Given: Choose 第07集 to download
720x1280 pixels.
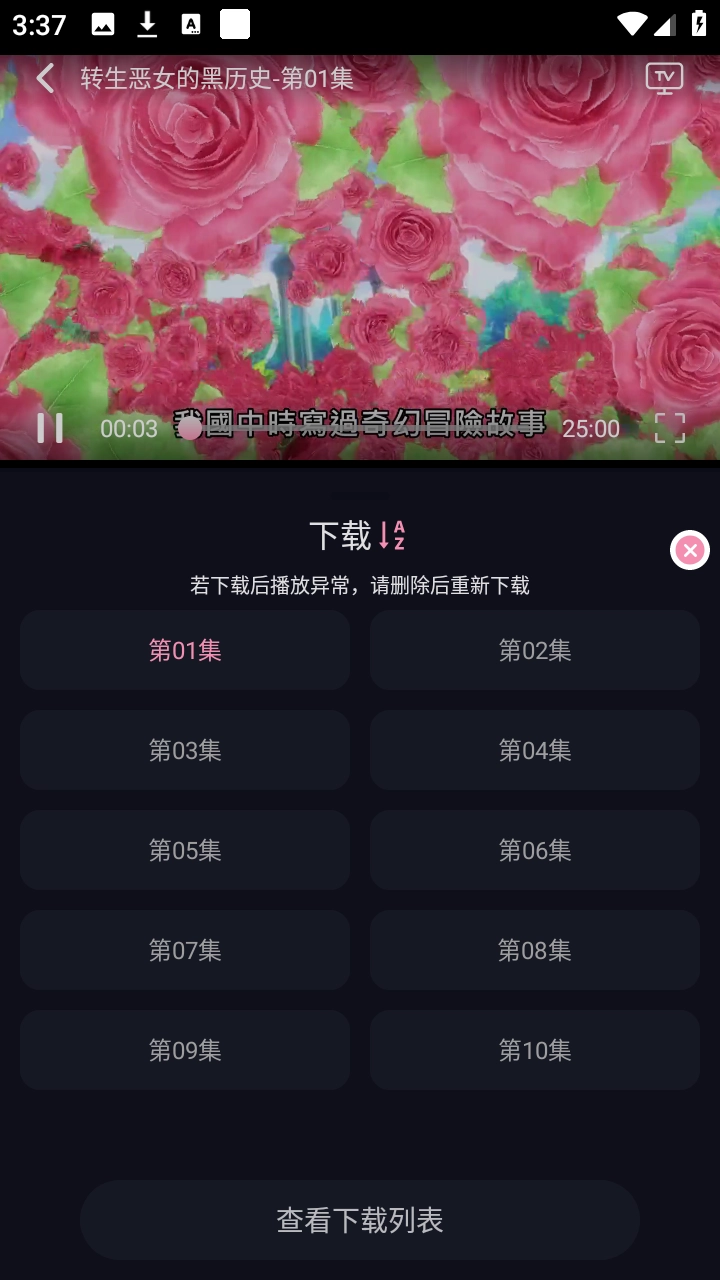Looking at the screenshot, I should click(185, 950).
